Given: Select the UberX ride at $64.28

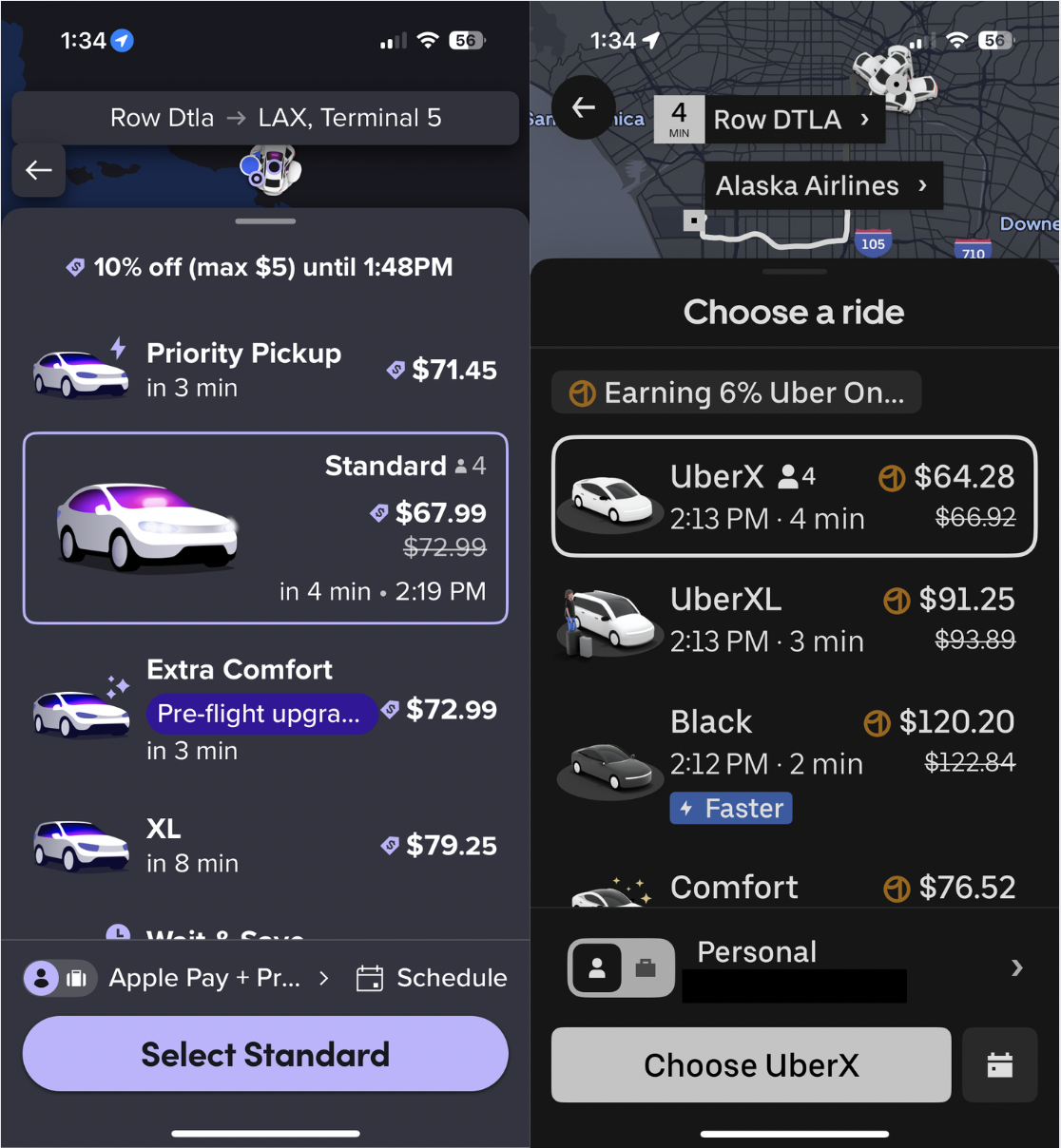Looking at the screenshot, I should point(794,496).
